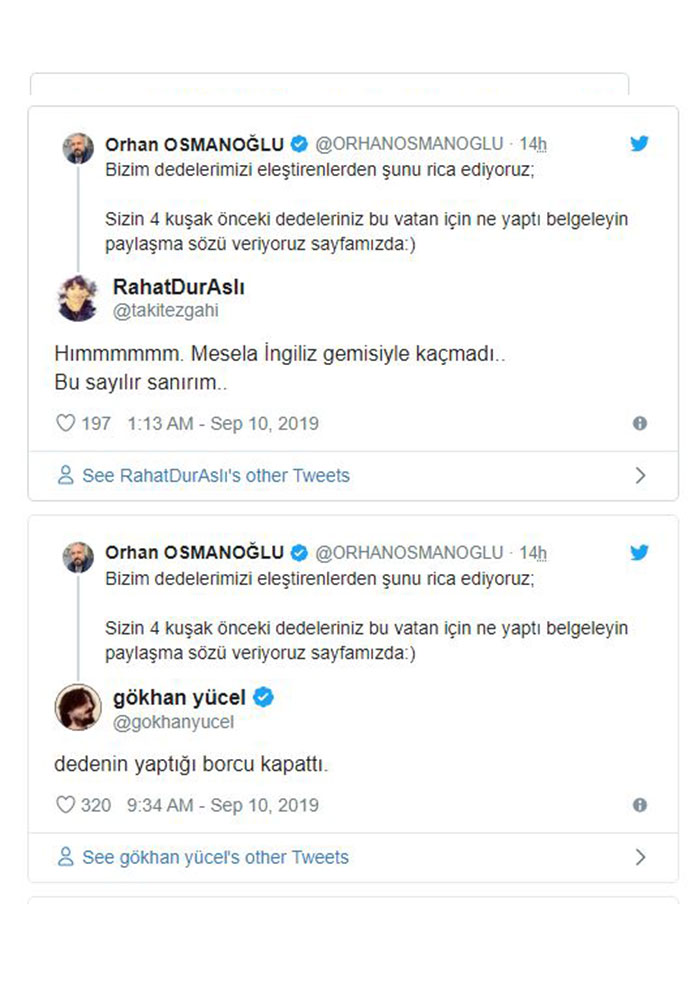Viewport: 700px width, 1000px height.
Task: Tap the info icon on gökhan yücel's tweet
Action: click(640, 805)
